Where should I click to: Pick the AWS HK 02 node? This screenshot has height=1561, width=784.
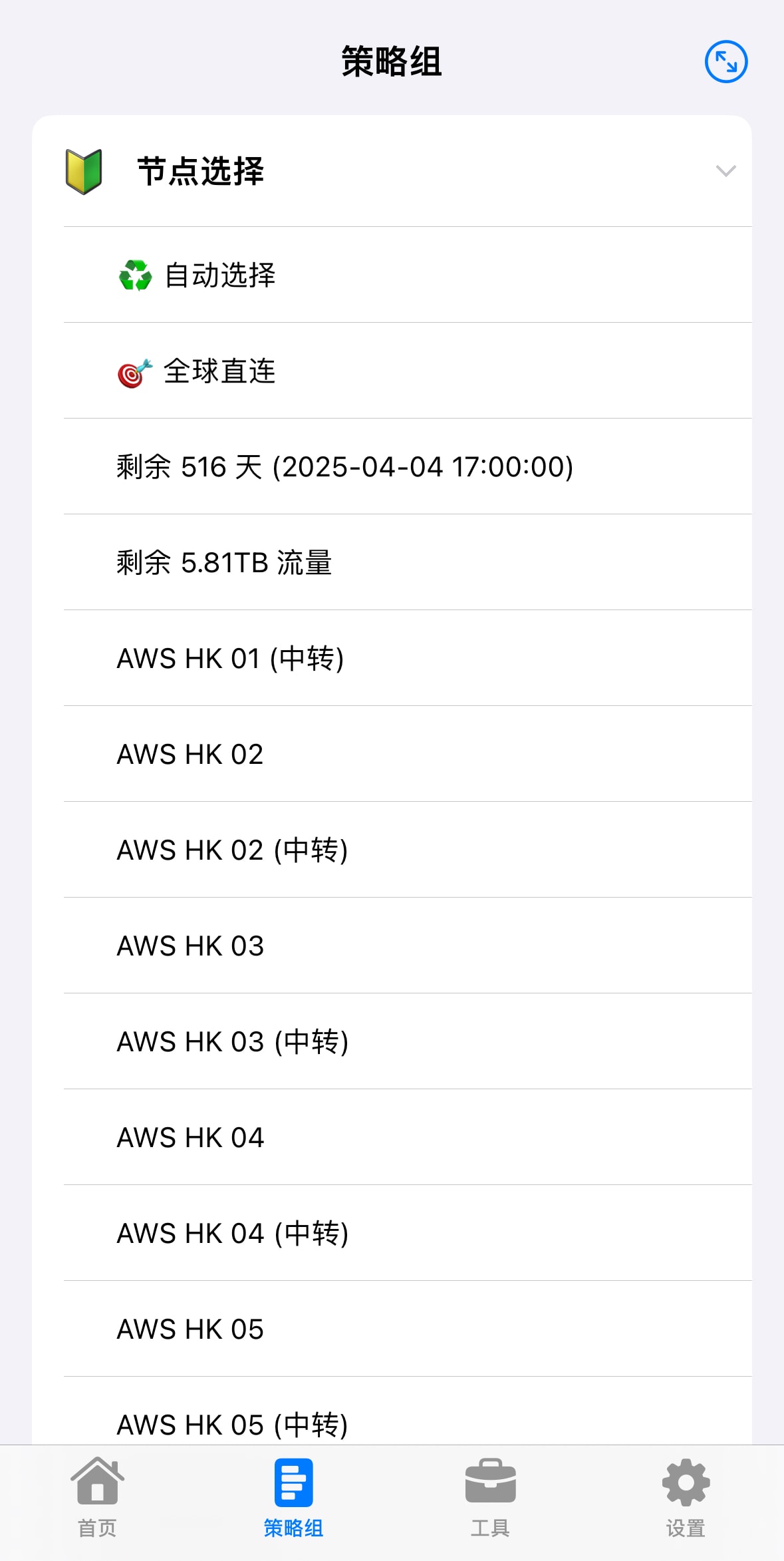408,754
